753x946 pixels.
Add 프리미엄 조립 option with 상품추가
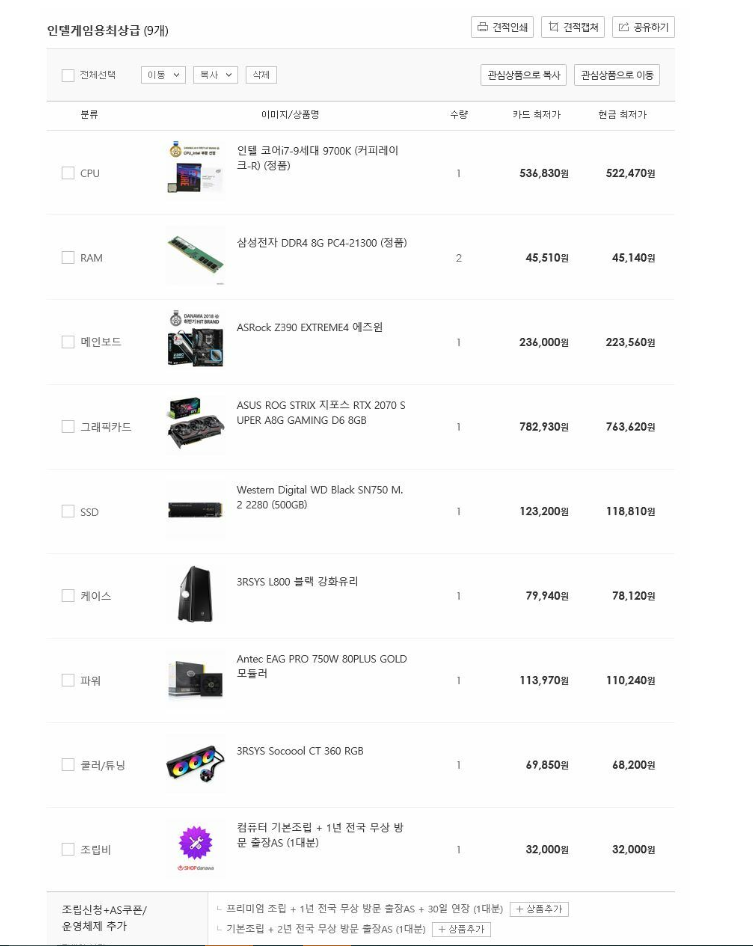(x=539, y=909)
